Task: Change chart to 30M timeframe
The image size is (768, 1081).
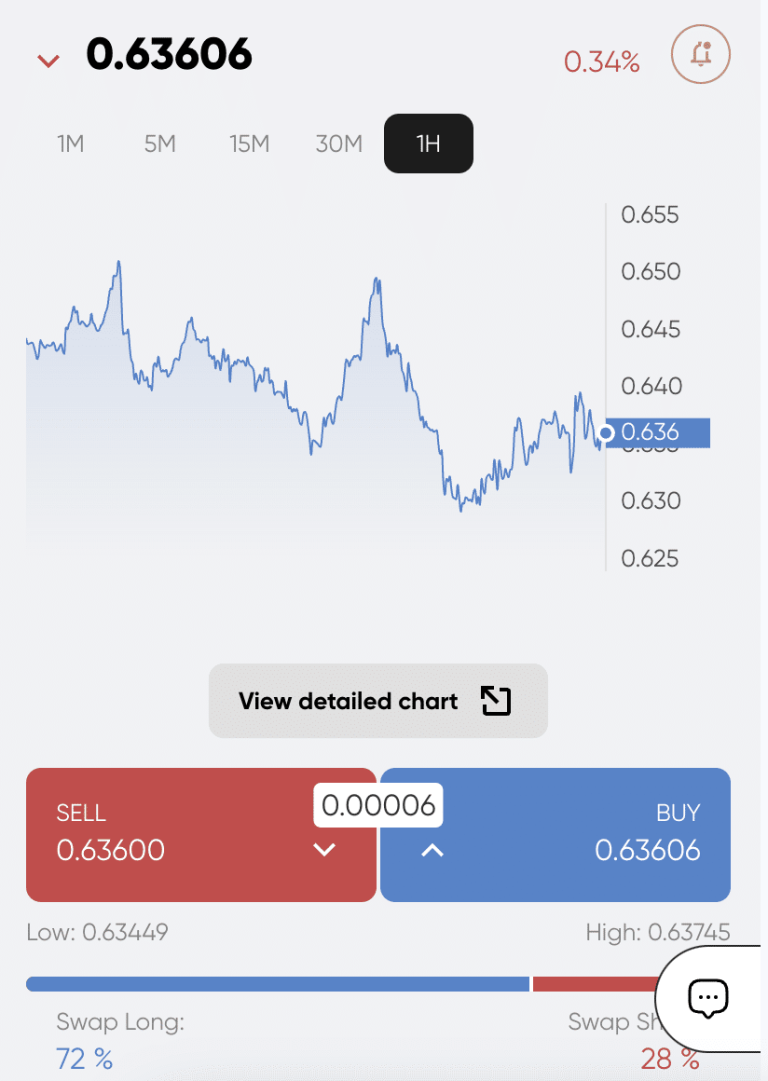Action: [x=339, y=144]
